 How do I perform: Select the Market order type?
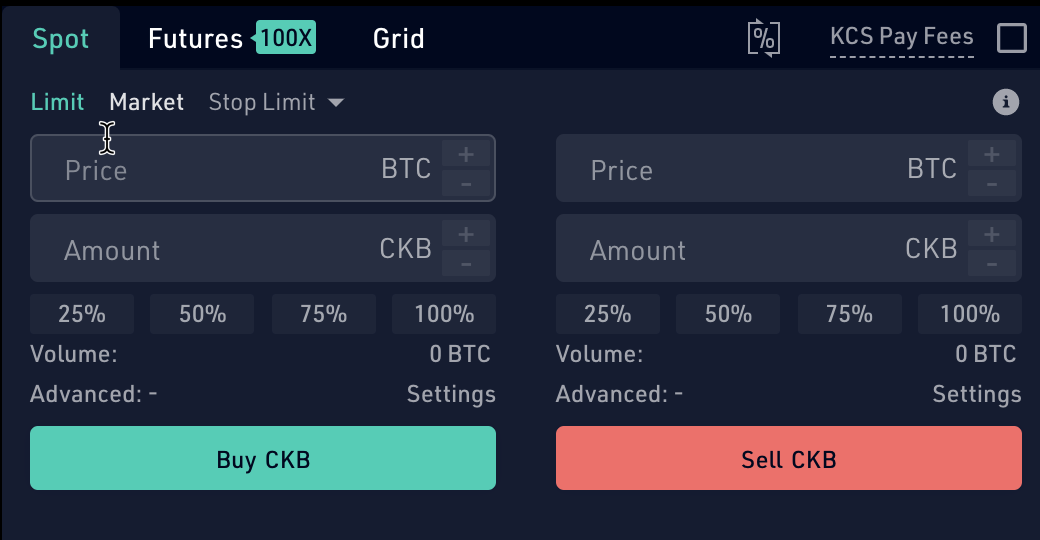coord(147,102)
